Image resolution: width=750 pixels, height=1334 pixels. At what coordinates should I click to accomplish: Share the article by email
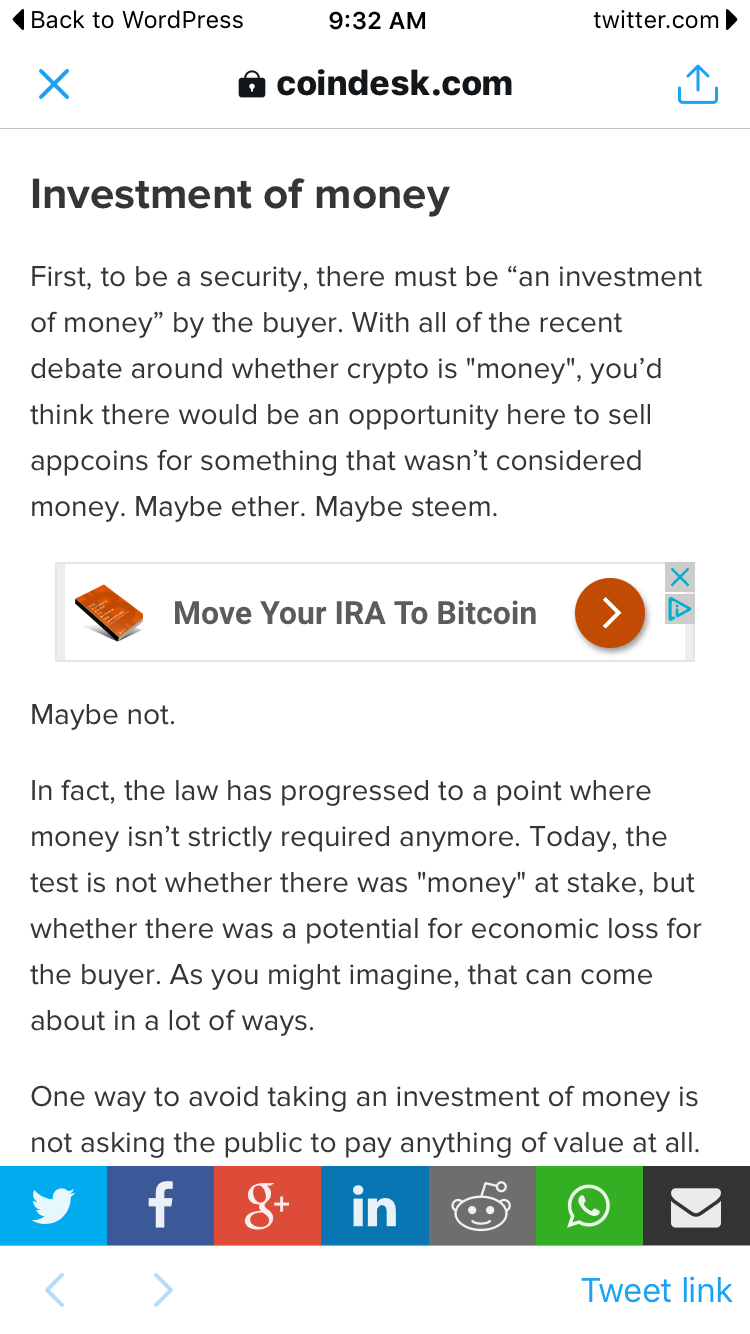coord(696,1206)
